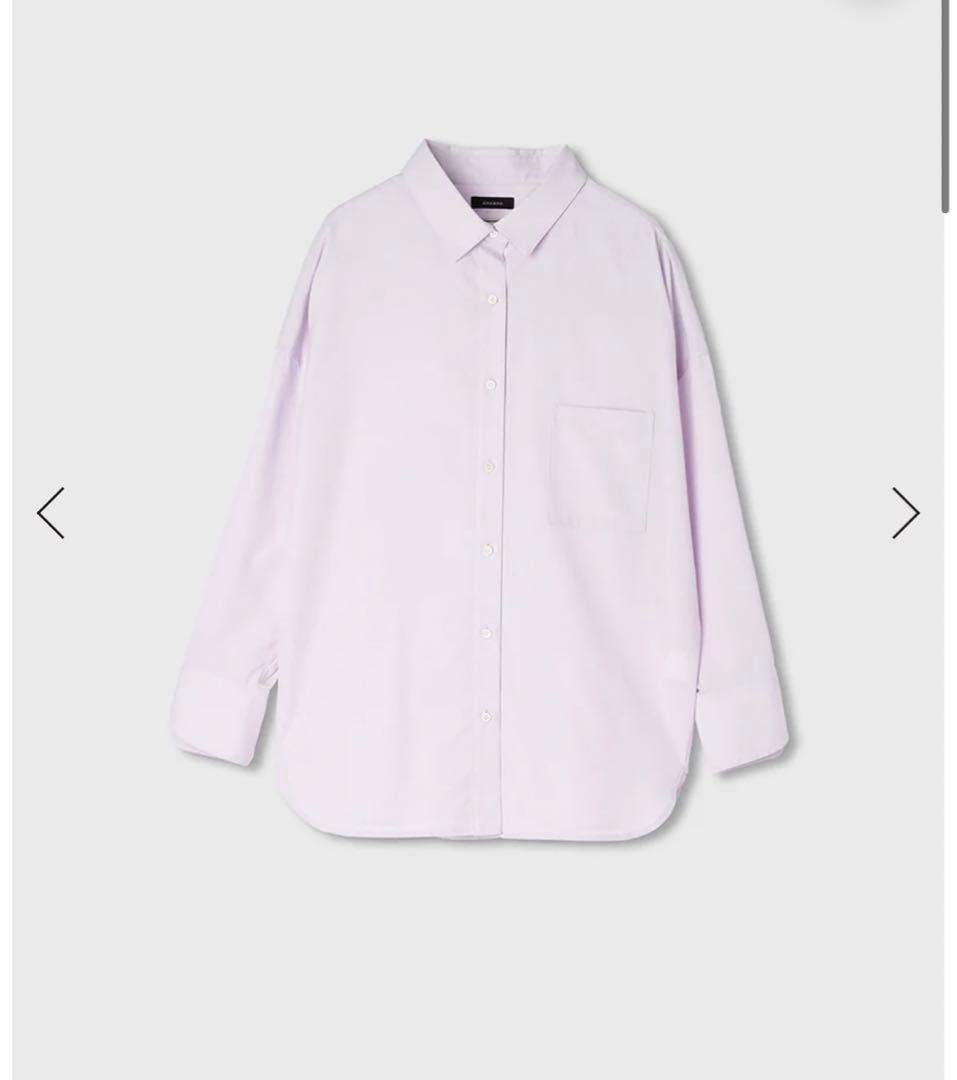Show the previous product image
Image resolution: width=957 pixels, height=1080 pixels.
tap(51, 513)
